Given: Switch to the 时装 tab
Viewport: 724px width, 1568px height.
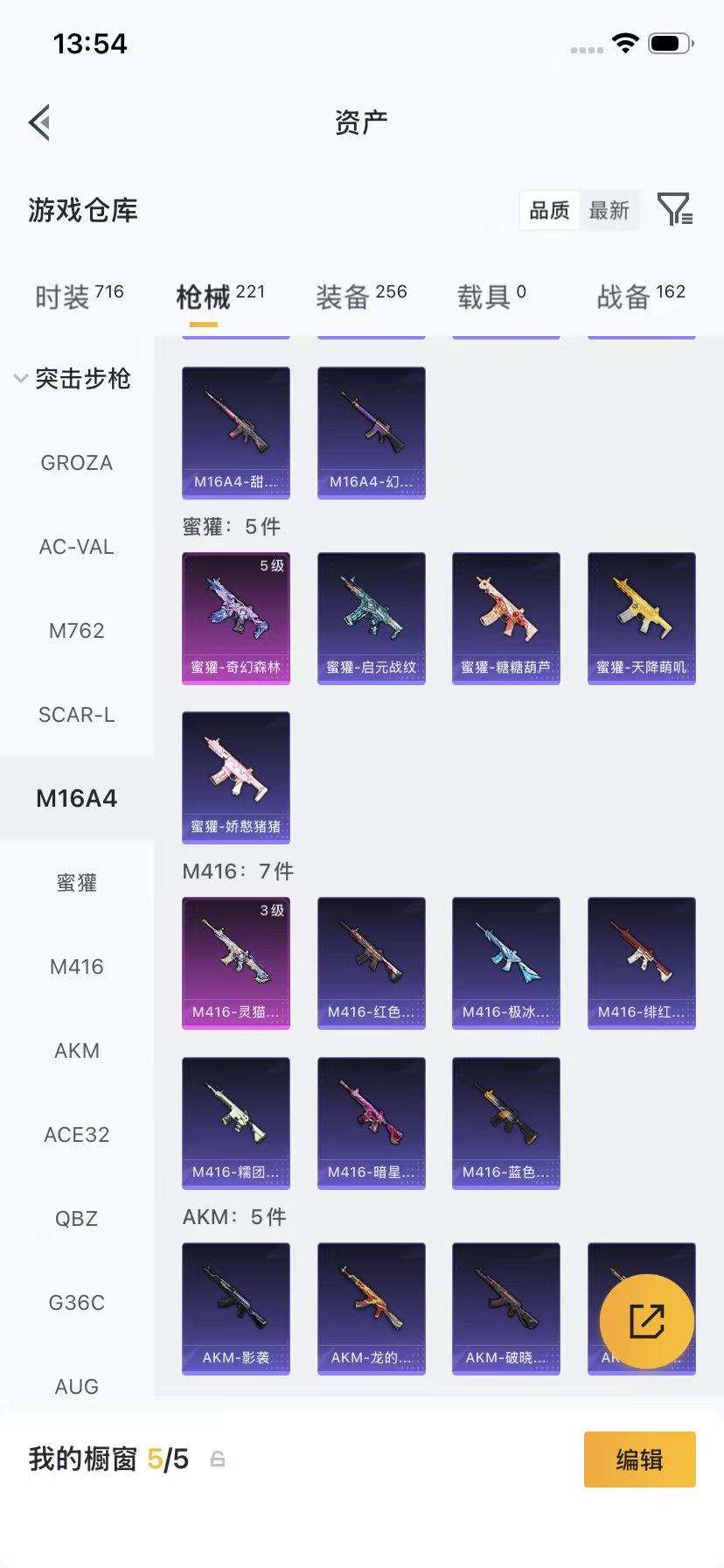Looking at the screenshot, I should click(79, 297).
